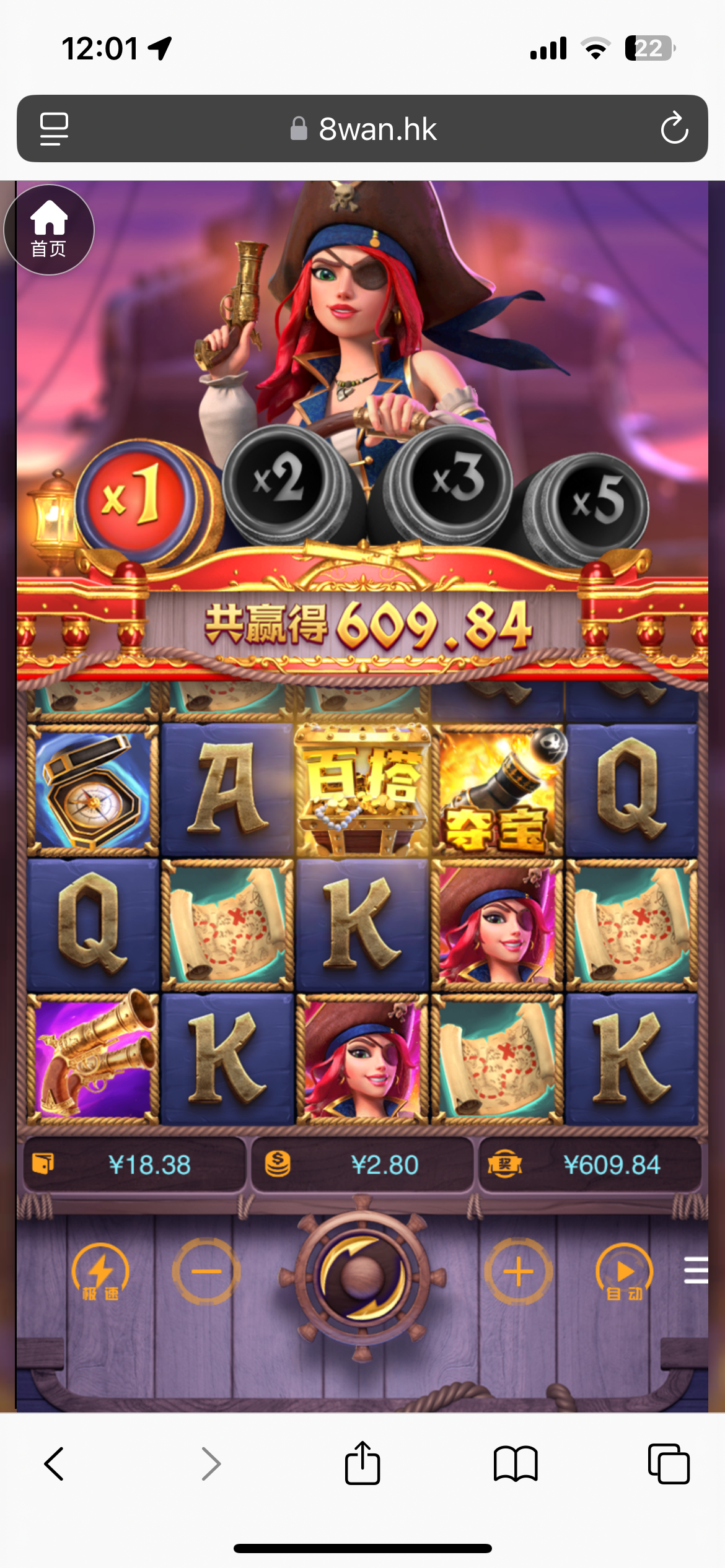Image resolution: width=725 pixels, height=1568 pixels.
Task: Go back to the previous page
Action: (55, 1464)
